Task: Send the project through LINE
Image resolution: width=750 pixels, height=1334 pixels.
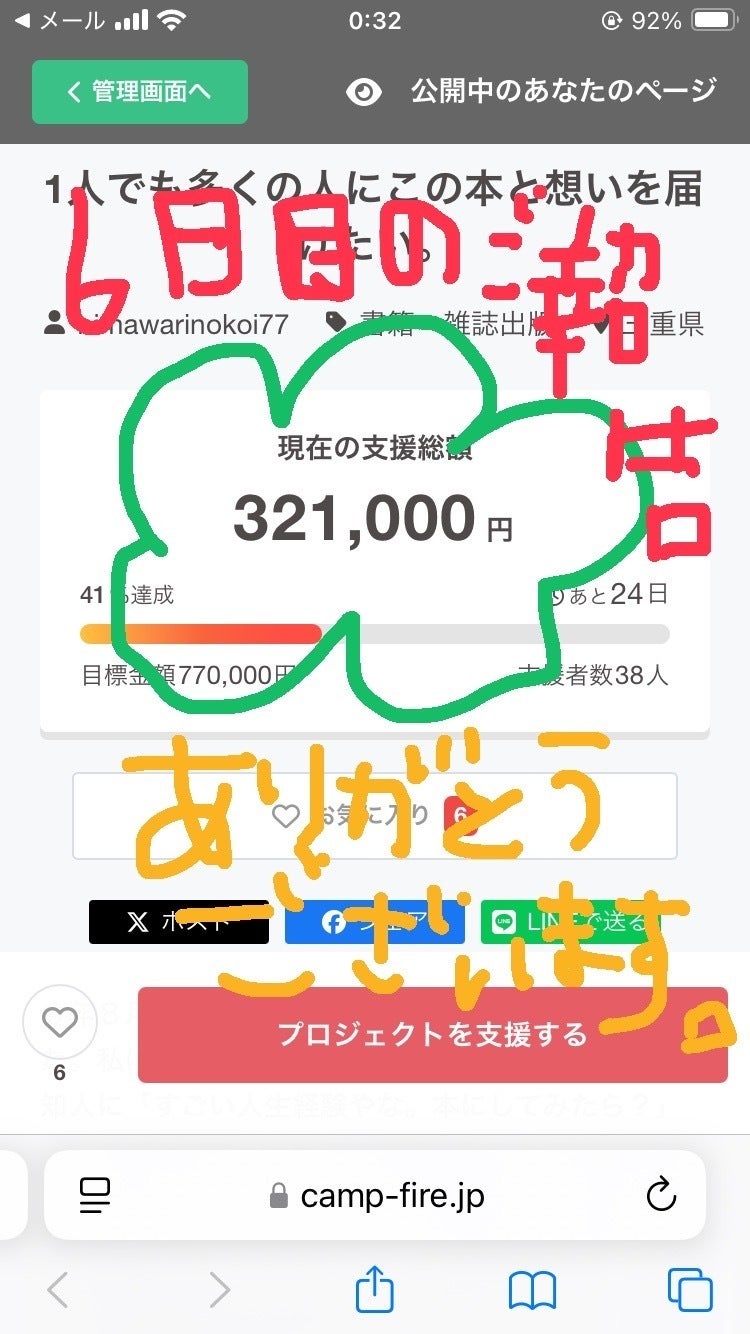Action: [x=570, y=922]
